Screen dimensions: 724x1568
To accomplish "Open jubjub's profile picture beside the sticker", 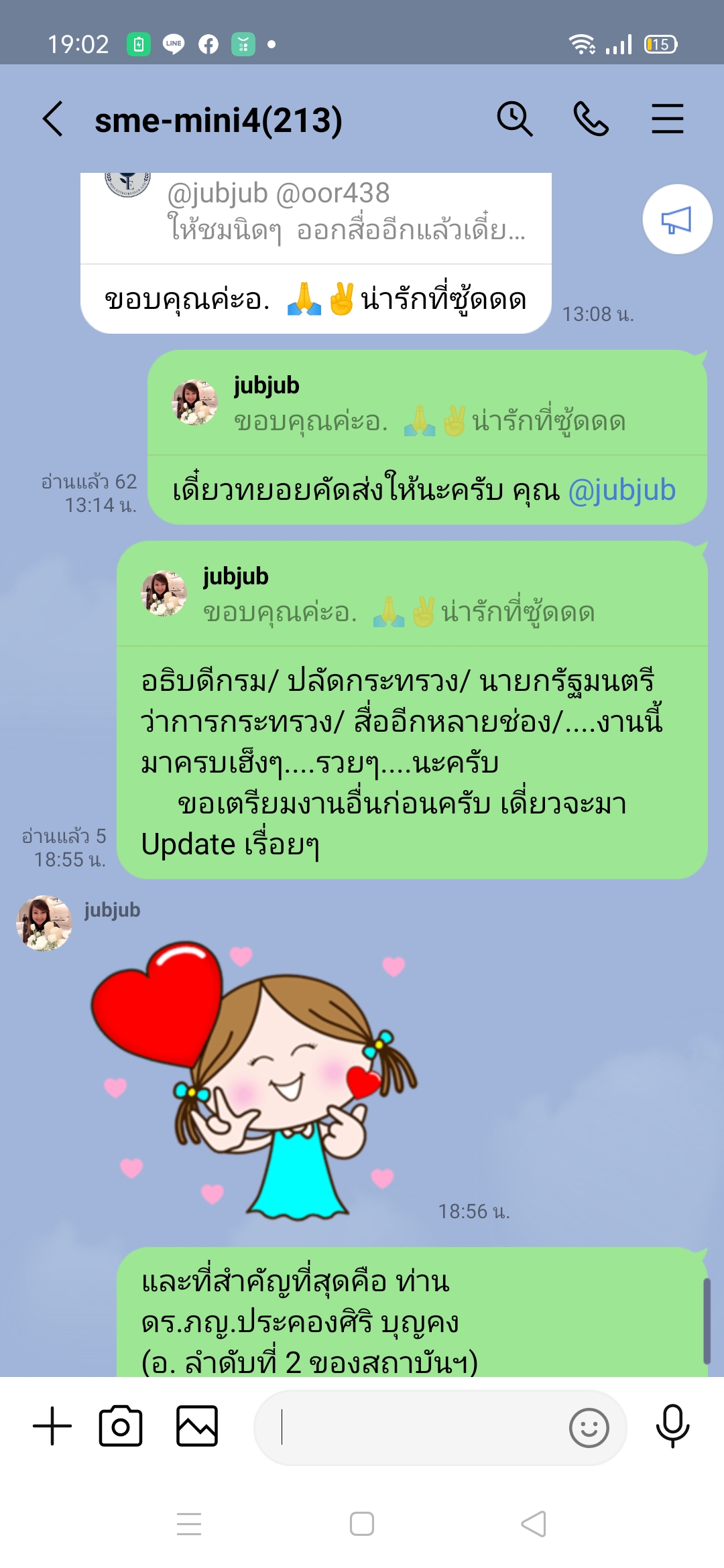I will pos(44,923).
